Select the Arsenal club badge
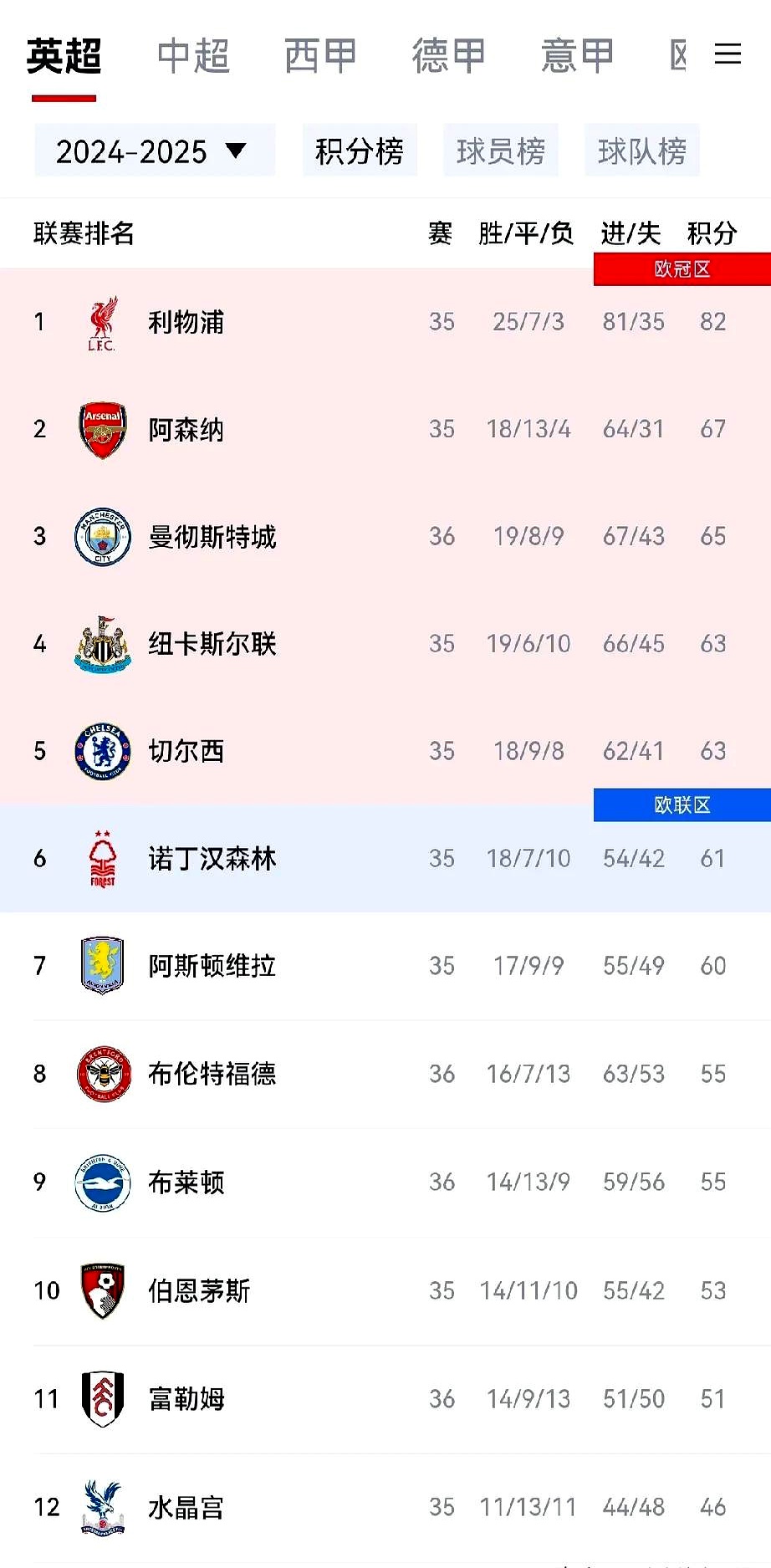The height and width of the screenshot is (1568, 771). (102, 429)
